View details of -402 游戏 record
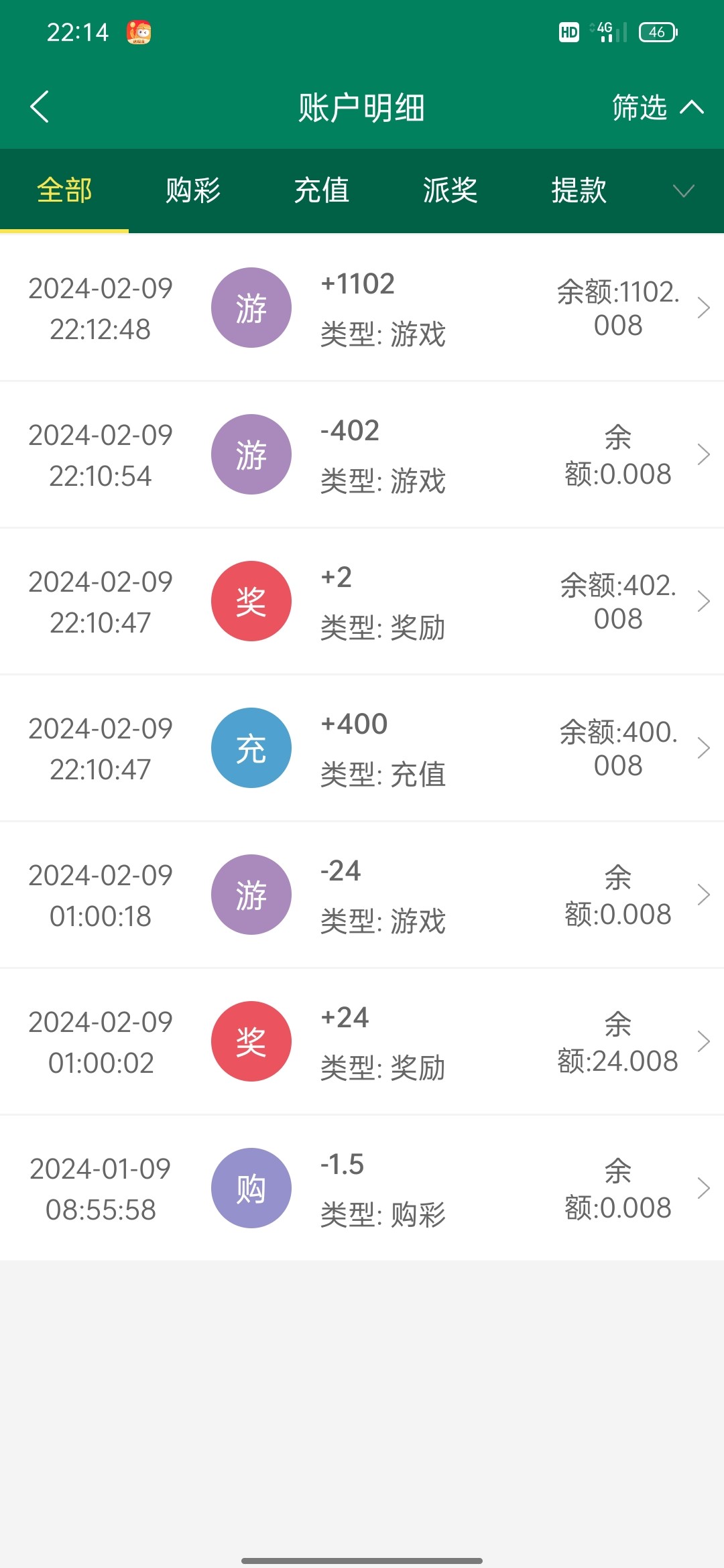 [x=362, y=455]
